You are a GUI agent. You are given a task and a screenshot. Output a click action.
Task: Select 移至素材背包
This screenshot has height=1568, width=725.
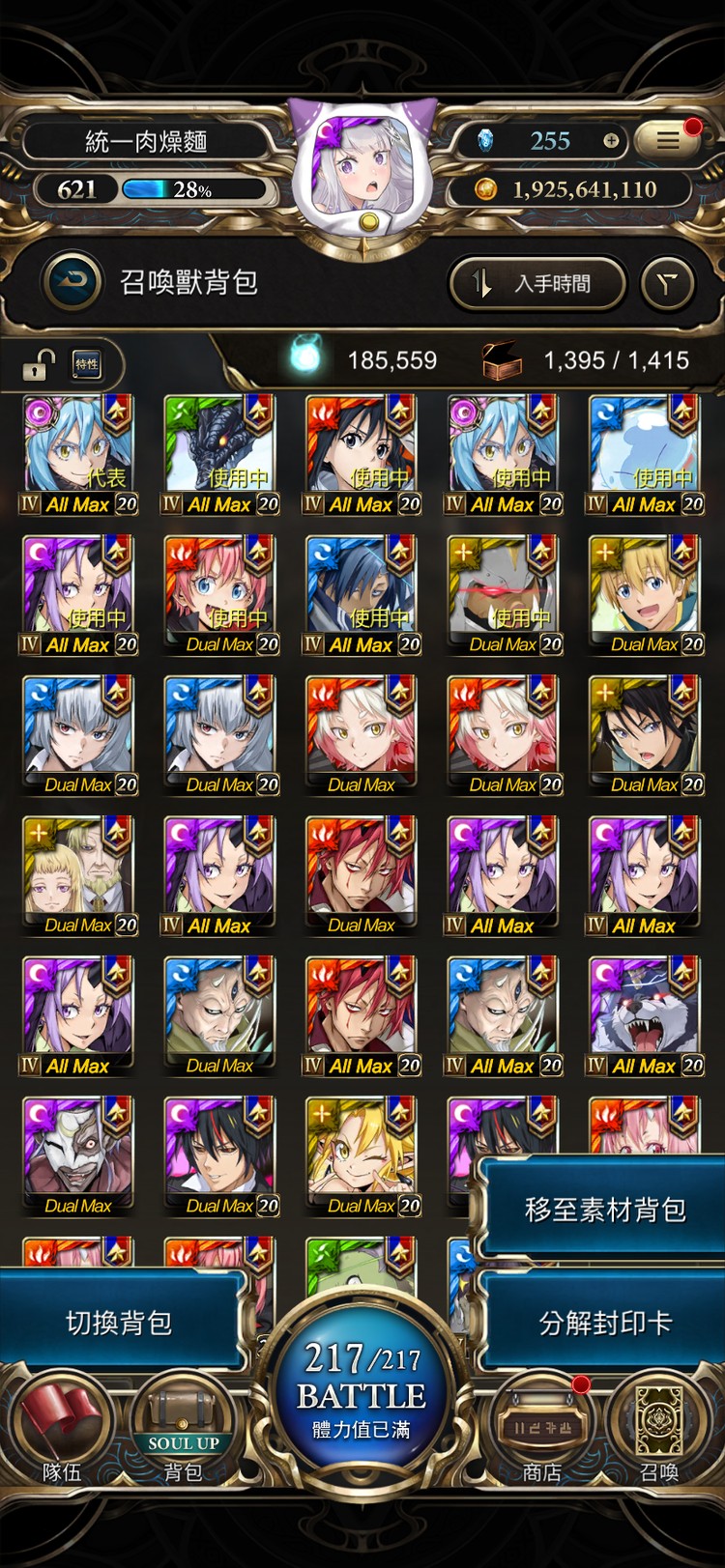click(604, 1210)
